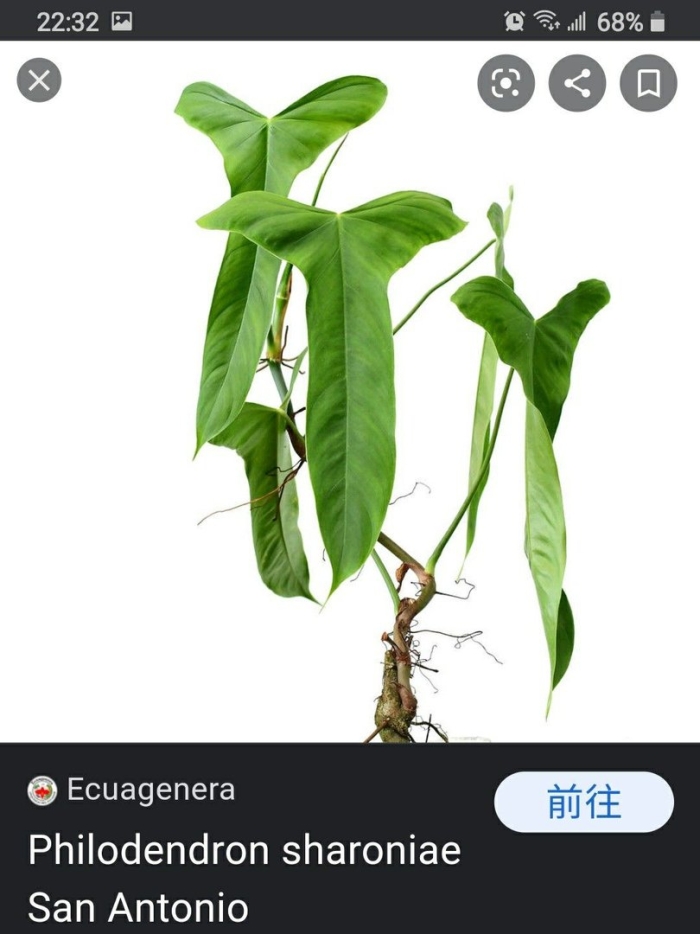Search this image with Lens
This screenshot has width=700, height=934.
click(506, 83)
